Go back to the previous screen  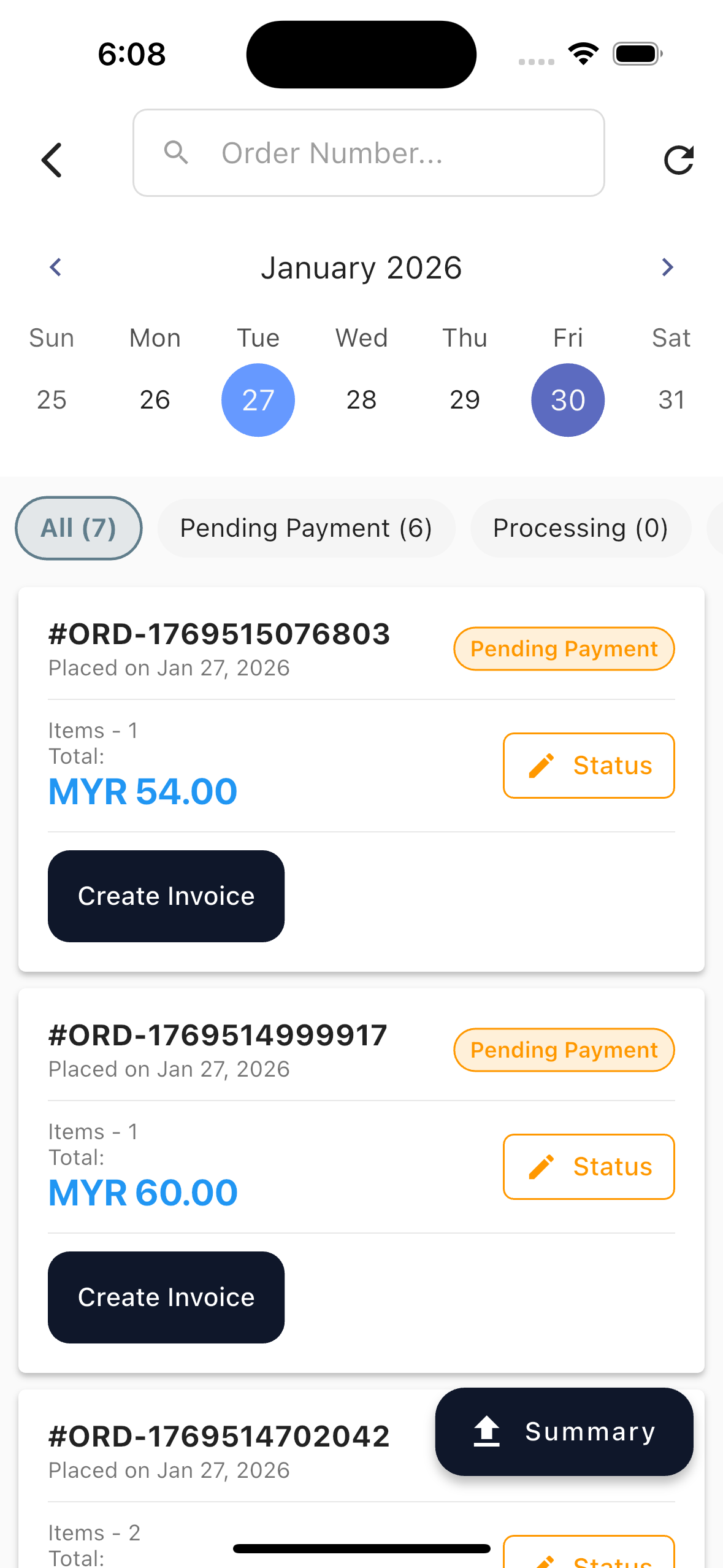pos(52,160)
